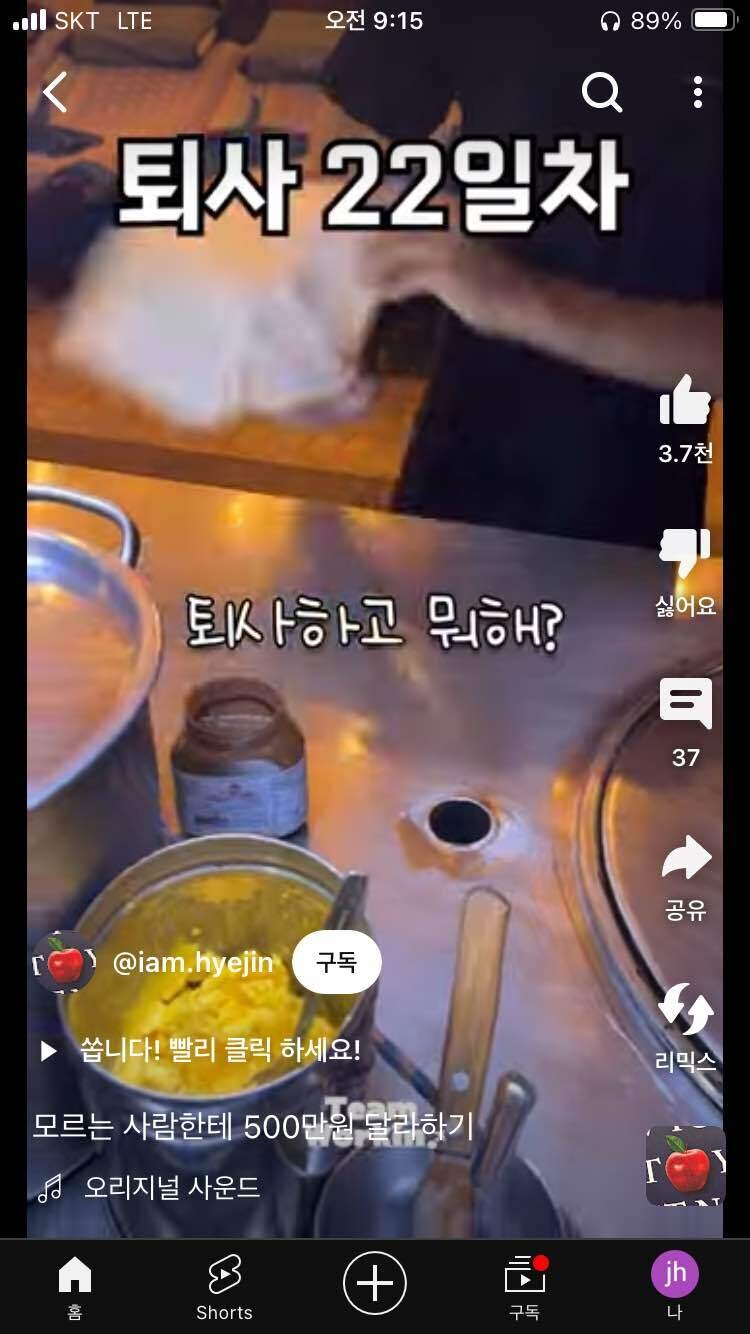
Task: Open the @iam.hyejin channel
Action: (x=193, y=962)
